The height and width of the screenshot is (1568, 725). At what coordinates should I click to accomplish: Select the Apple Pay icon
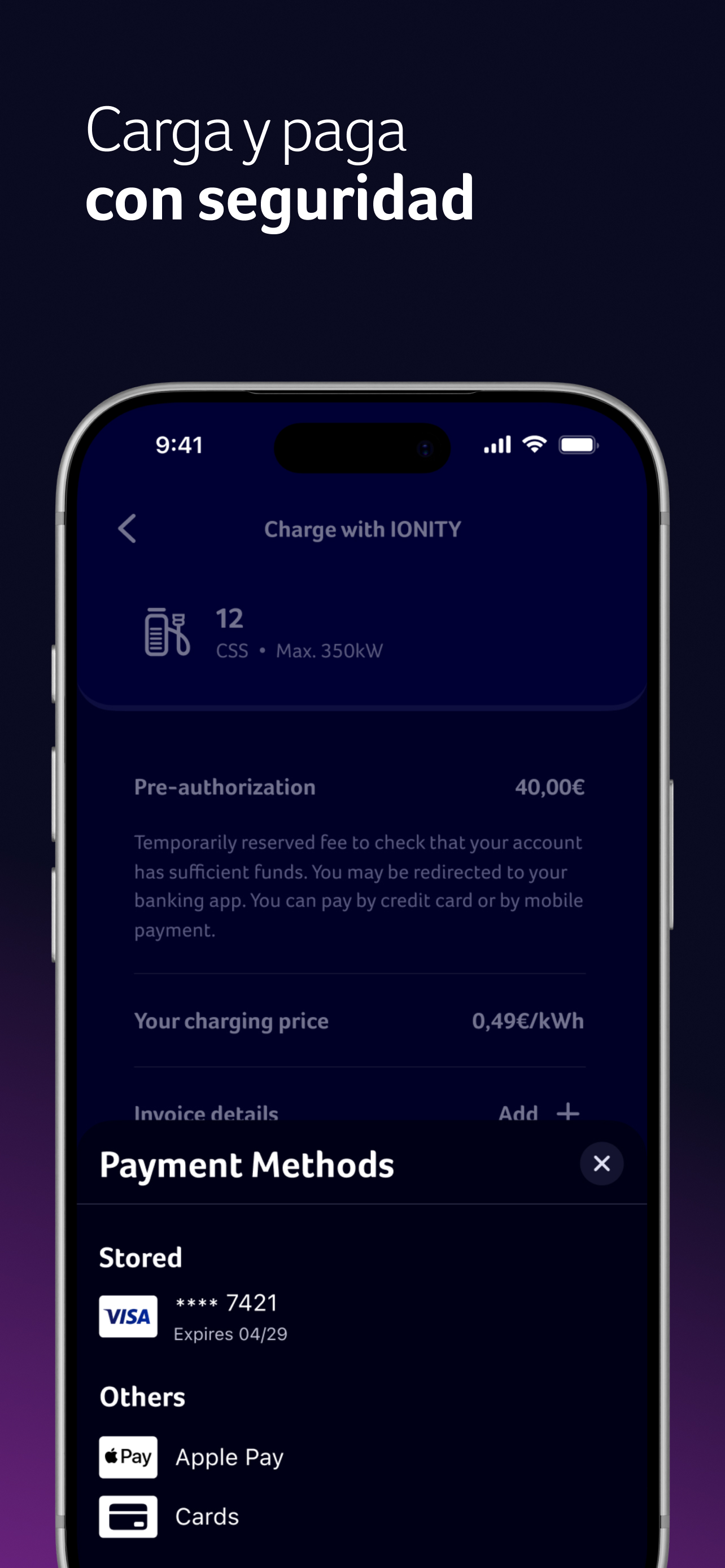pyautogui.click(x=128, y=1457)
